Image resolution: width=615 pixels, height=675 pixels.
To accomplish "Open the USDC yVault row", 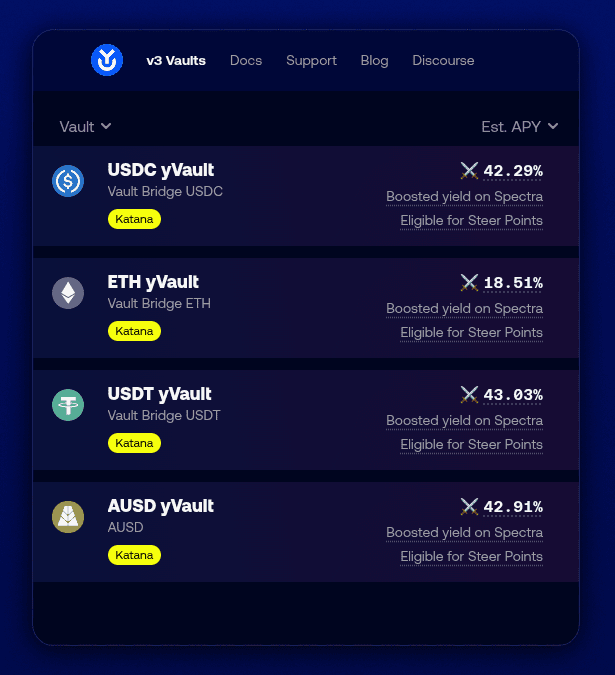I will tap(161, 170).
